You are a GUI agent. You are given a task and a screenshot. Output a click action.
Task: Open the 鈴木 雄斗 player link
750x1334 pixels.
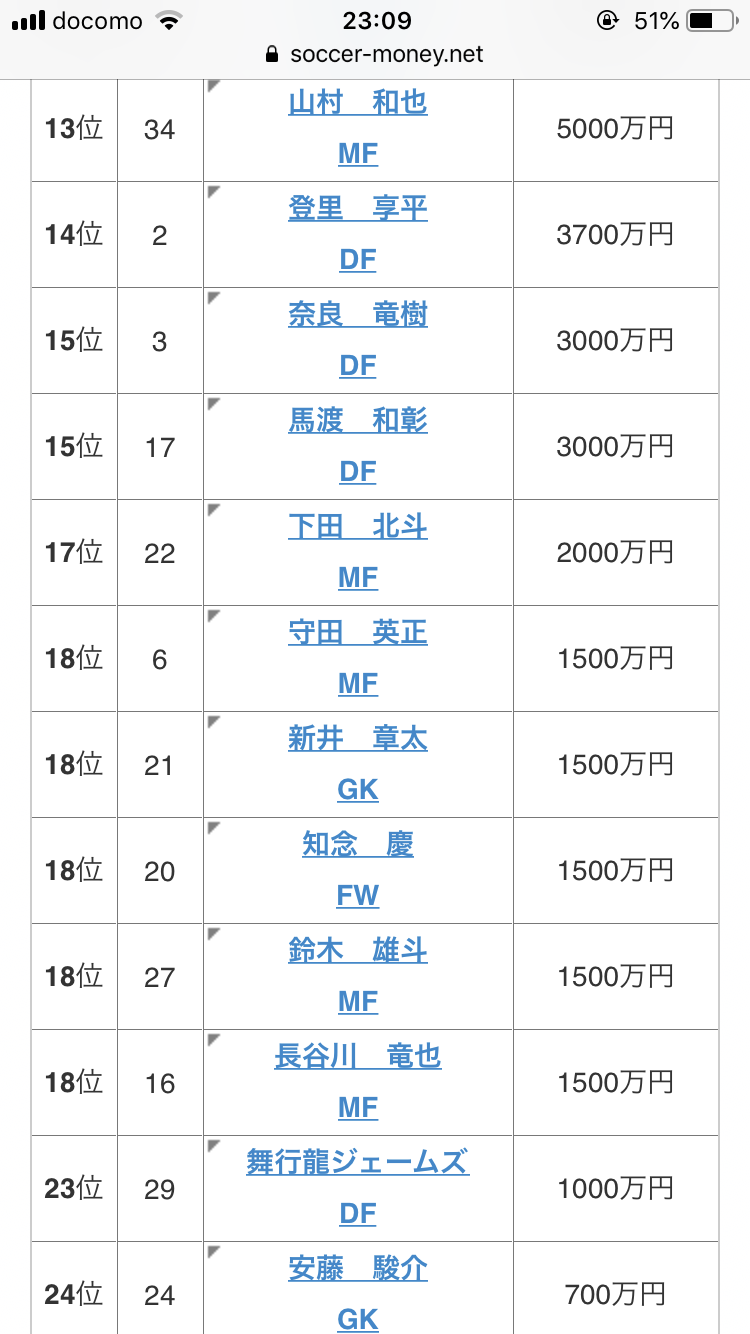[x=358, y=950]
